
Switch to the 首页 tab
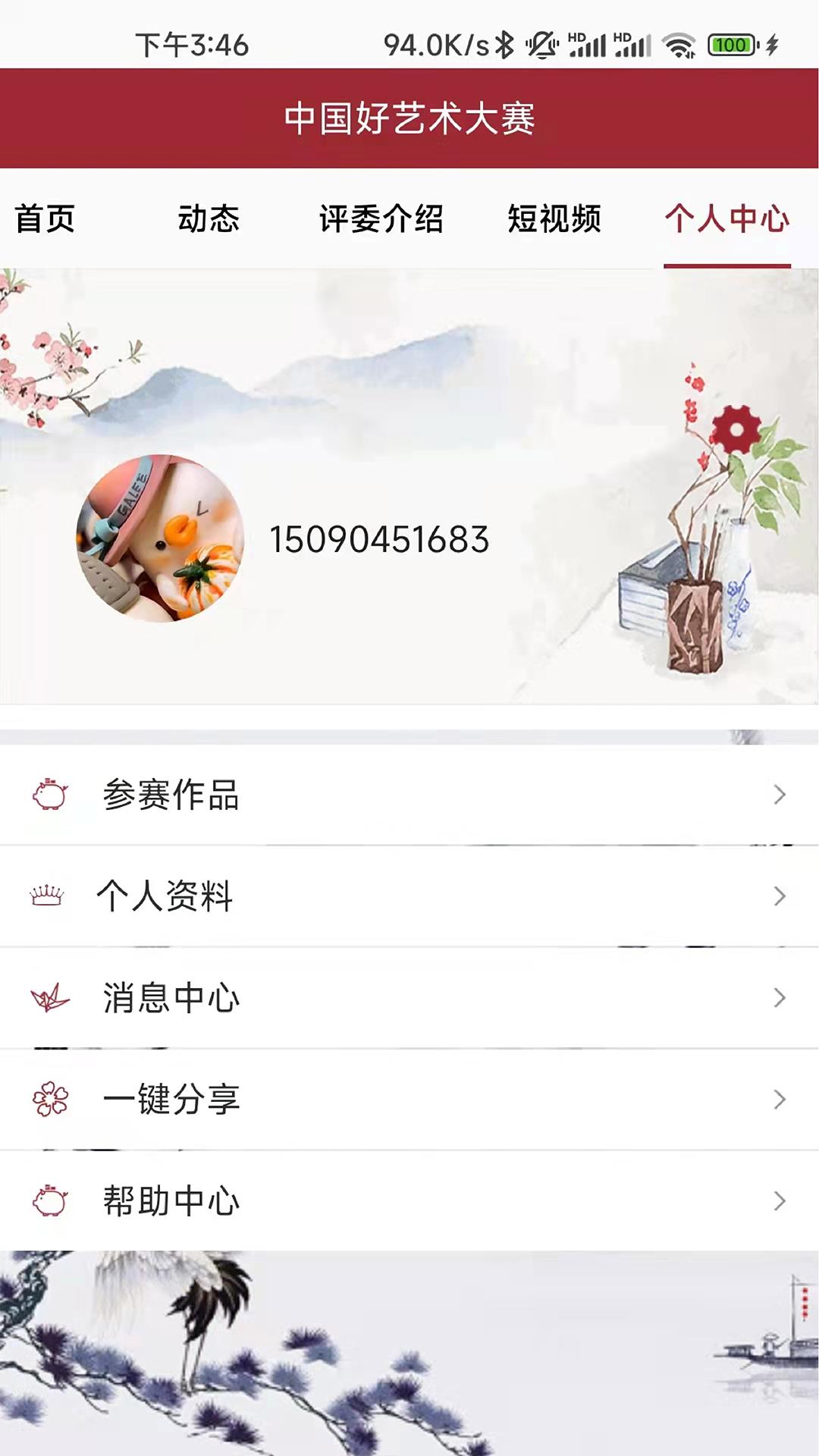45,219
